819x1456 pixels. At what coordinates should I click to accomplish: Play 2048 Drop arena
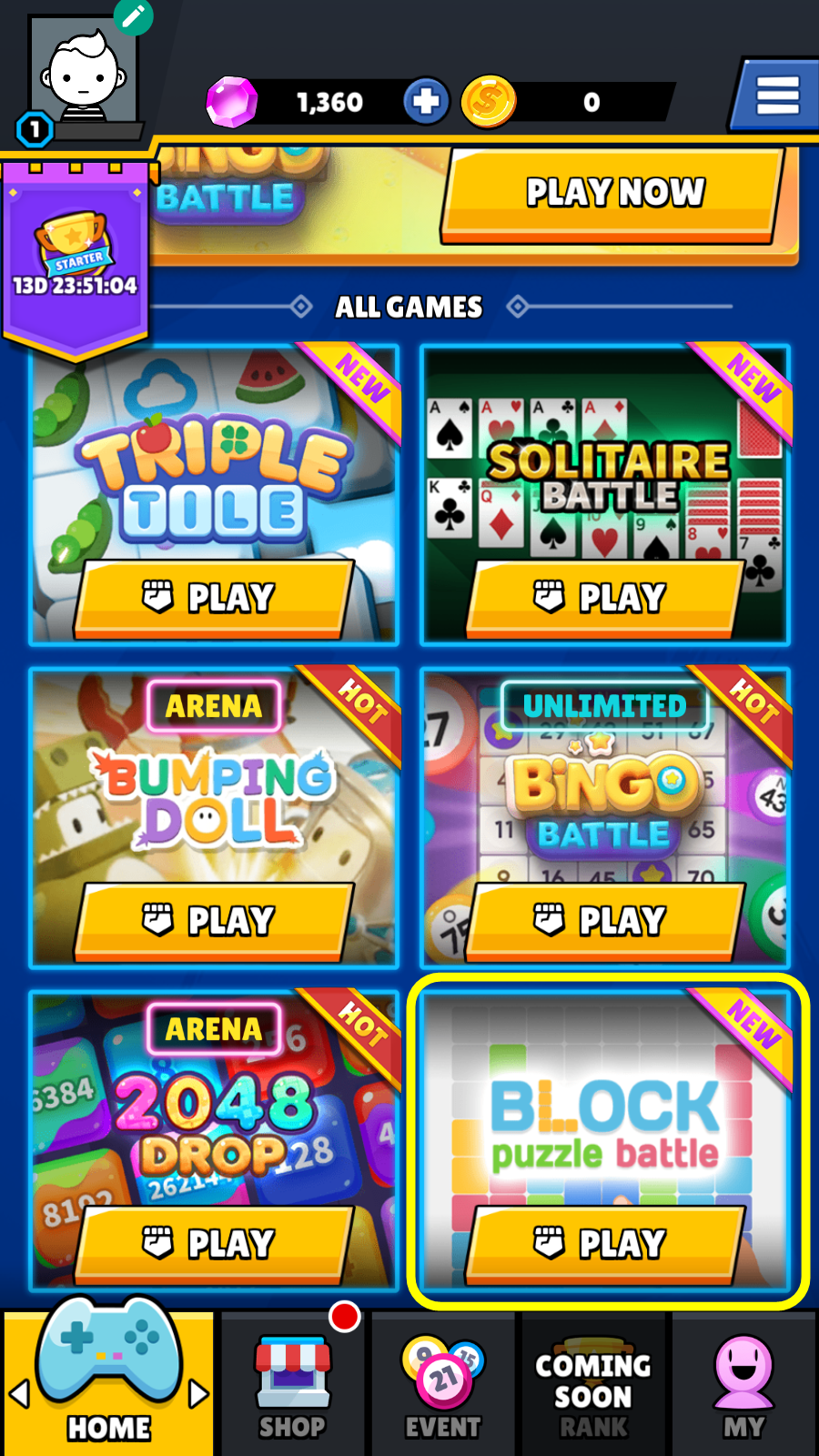214,1244
